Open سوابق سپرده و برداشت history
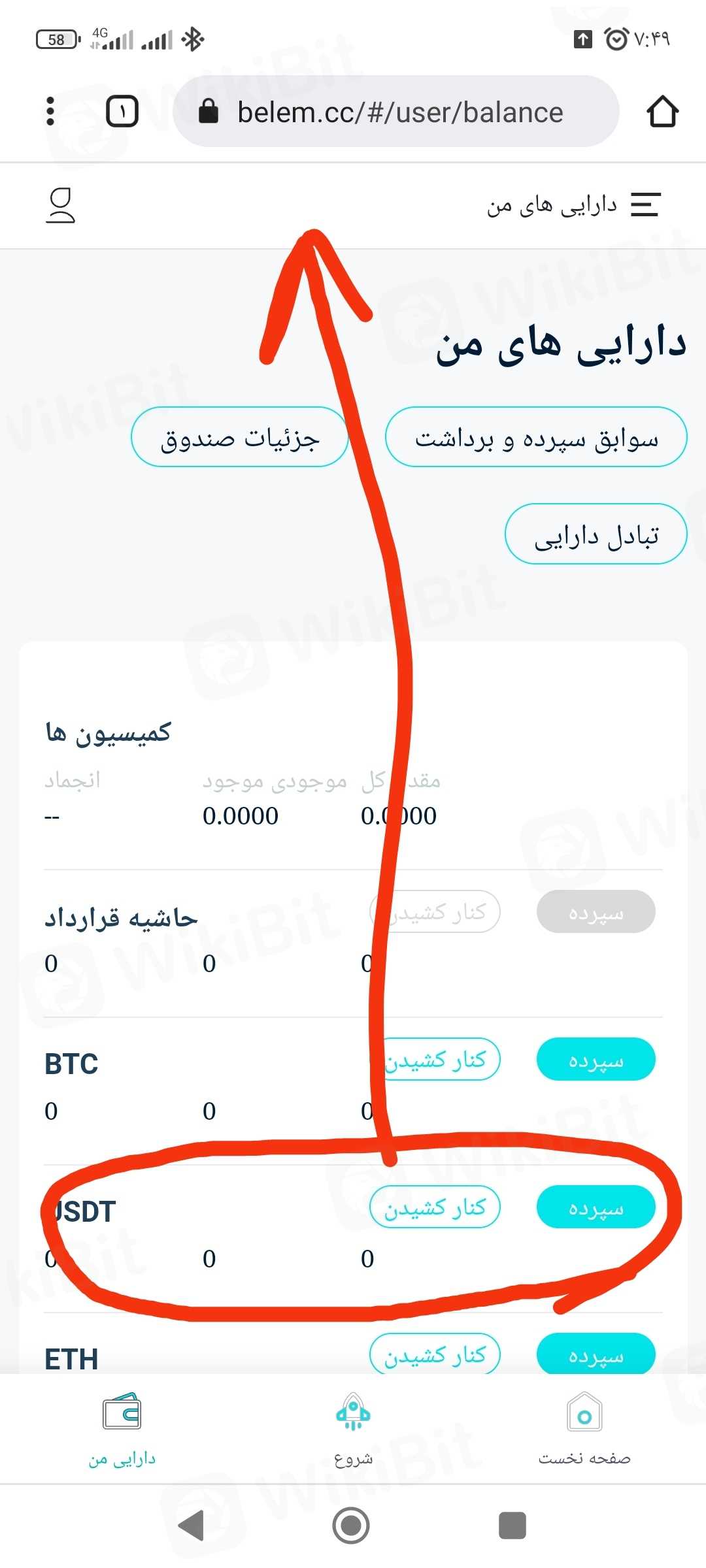706x1568 pixels. (x=536, y=437)
